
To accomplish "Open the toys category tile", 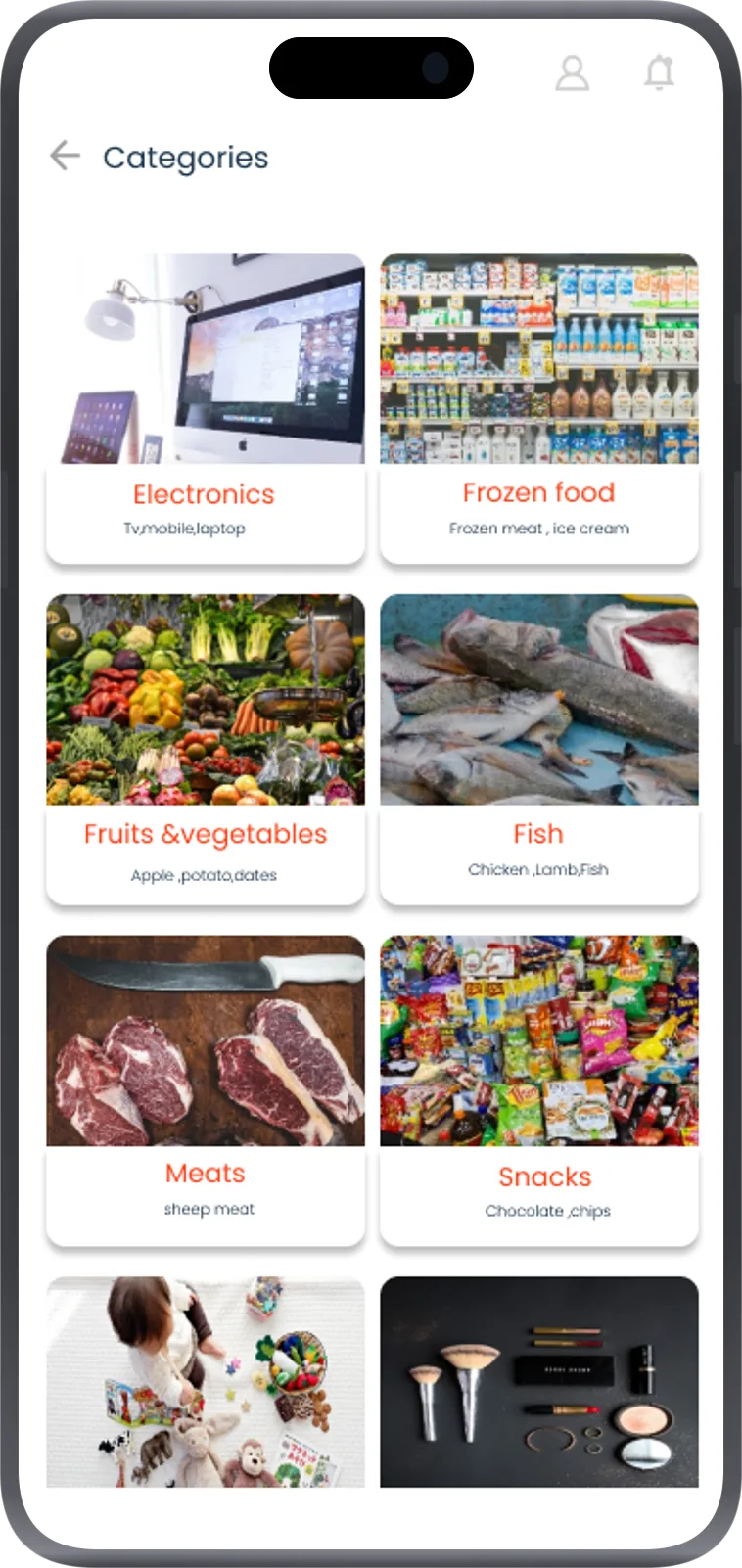I will pos(206,1382).
